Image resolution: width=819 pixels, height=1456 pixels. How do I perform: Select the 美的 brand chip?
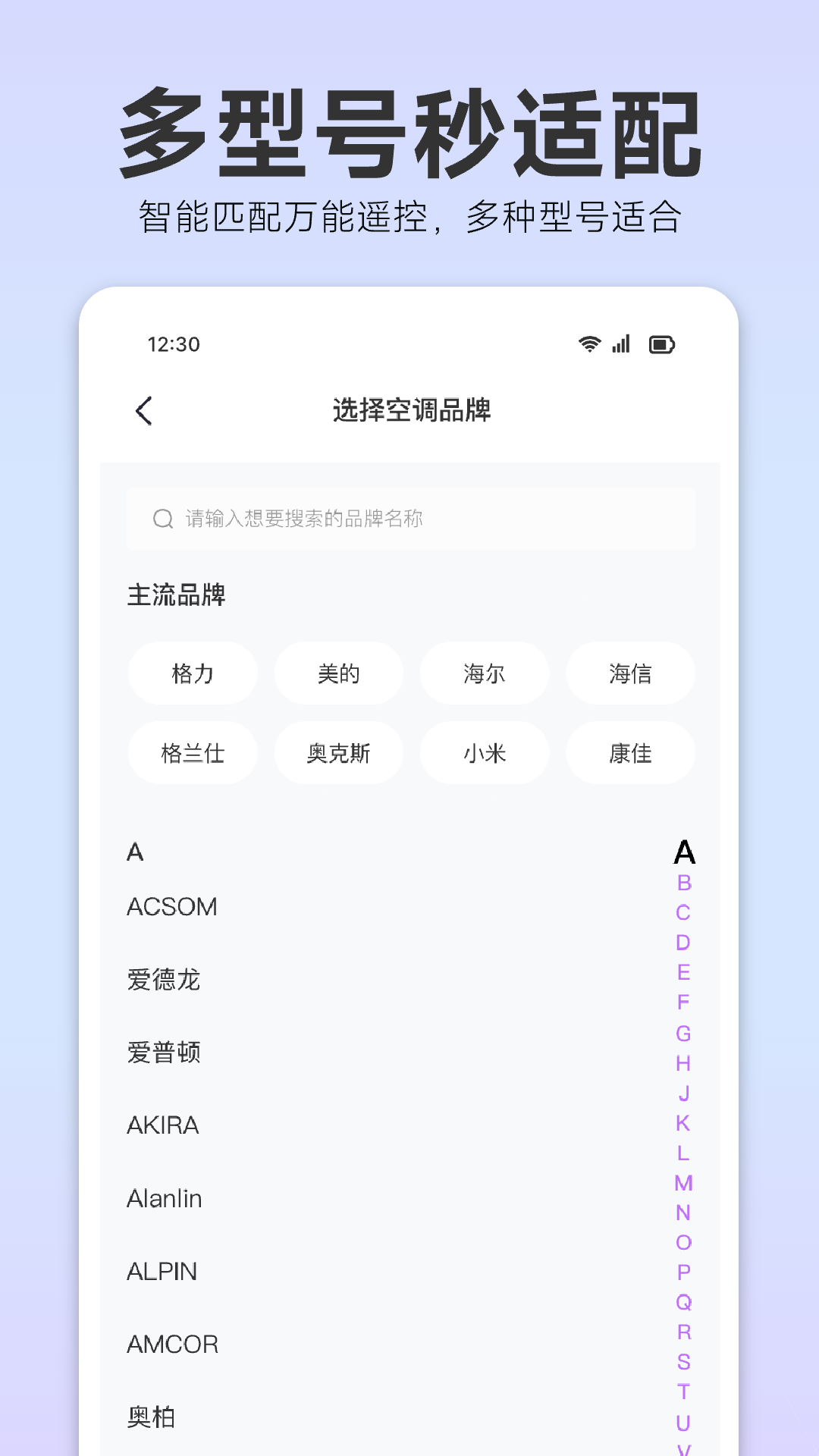point(339,673)
